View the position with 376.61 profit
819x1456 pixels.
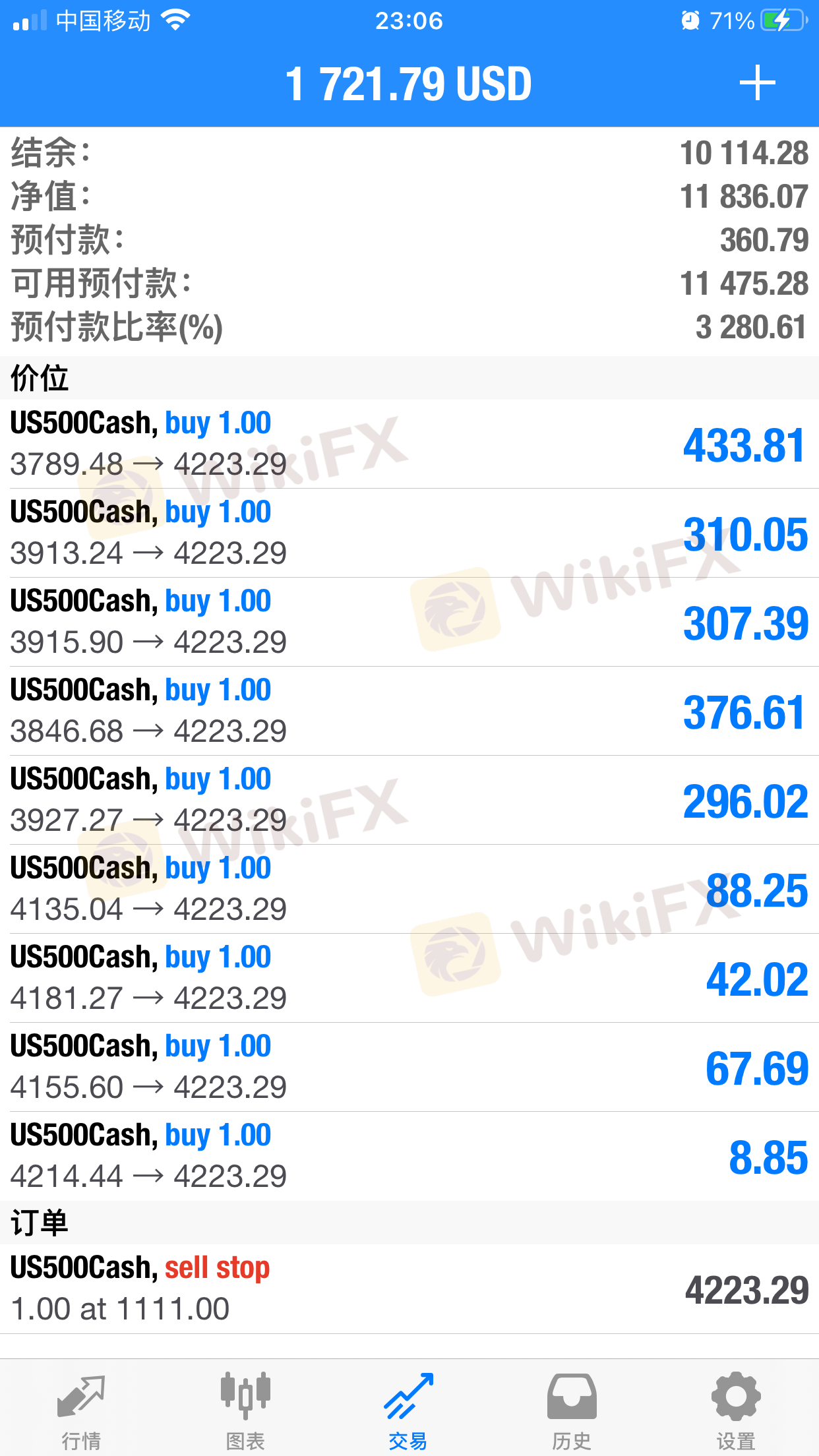tap(409, 711)
